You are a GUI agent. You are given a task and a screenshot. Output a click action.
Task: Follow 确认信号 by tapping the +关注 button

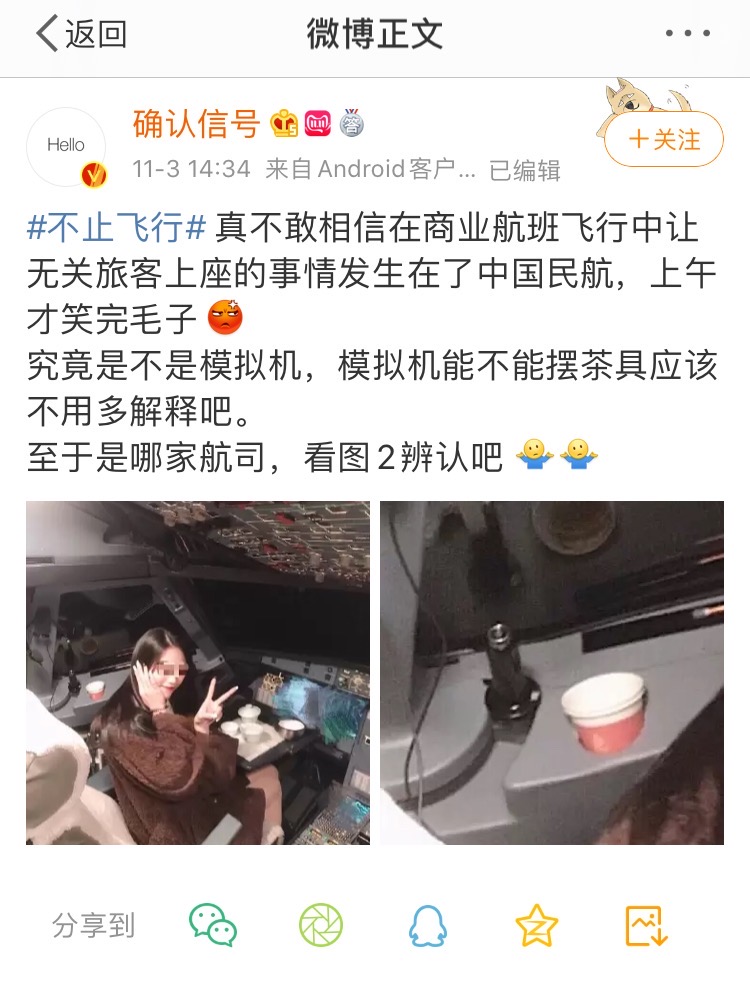click(x=663, y=137)
